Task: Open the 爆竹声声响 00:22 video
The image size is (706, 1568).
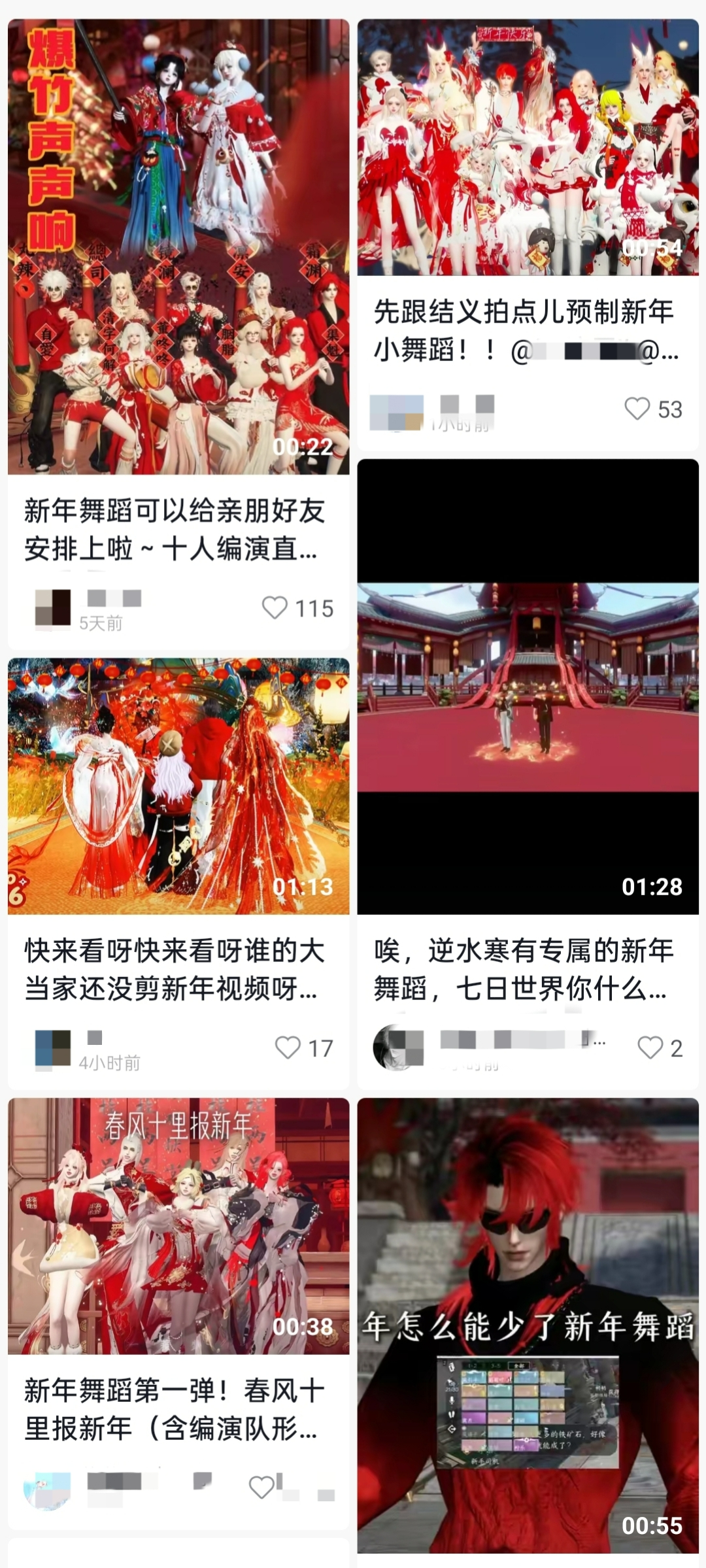Action: point(178,247)
